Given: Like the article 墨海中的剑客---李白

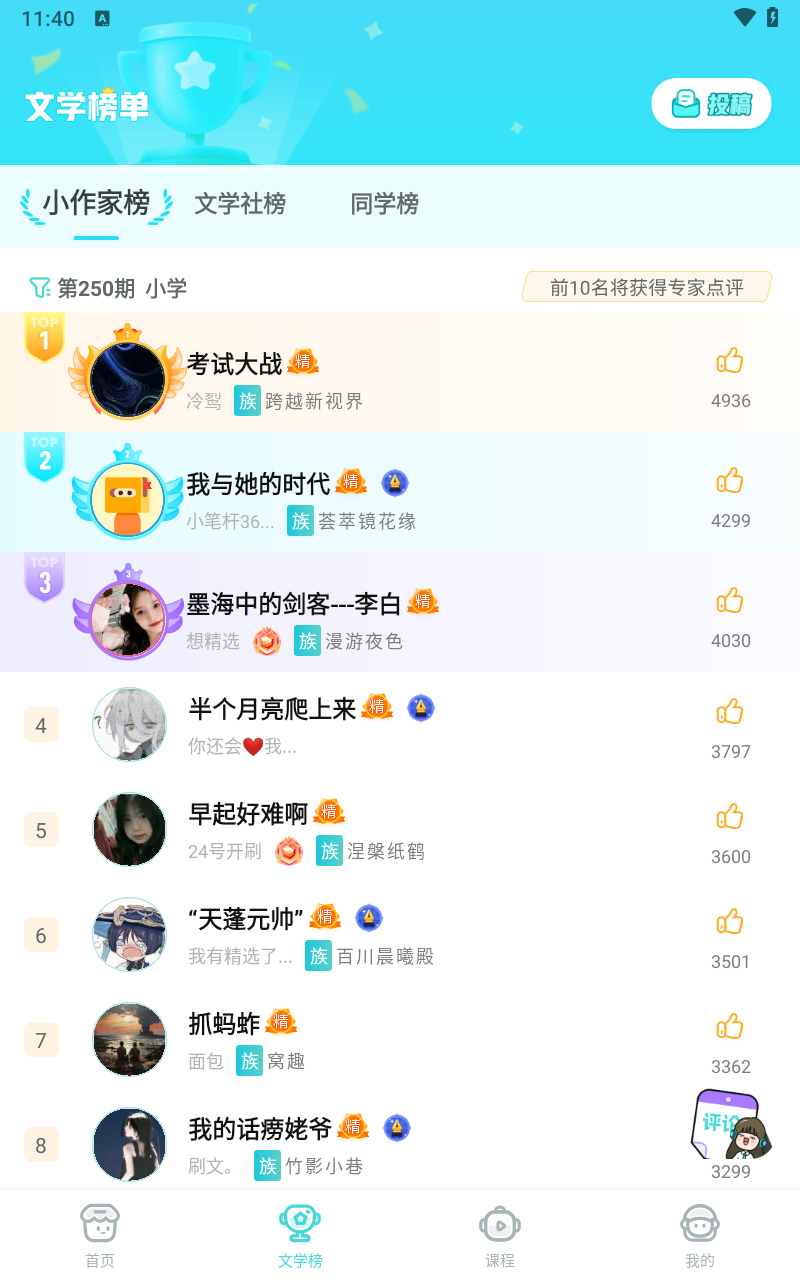Looking at the screenshot, I should pyautogui.click(x=730, y=602).
